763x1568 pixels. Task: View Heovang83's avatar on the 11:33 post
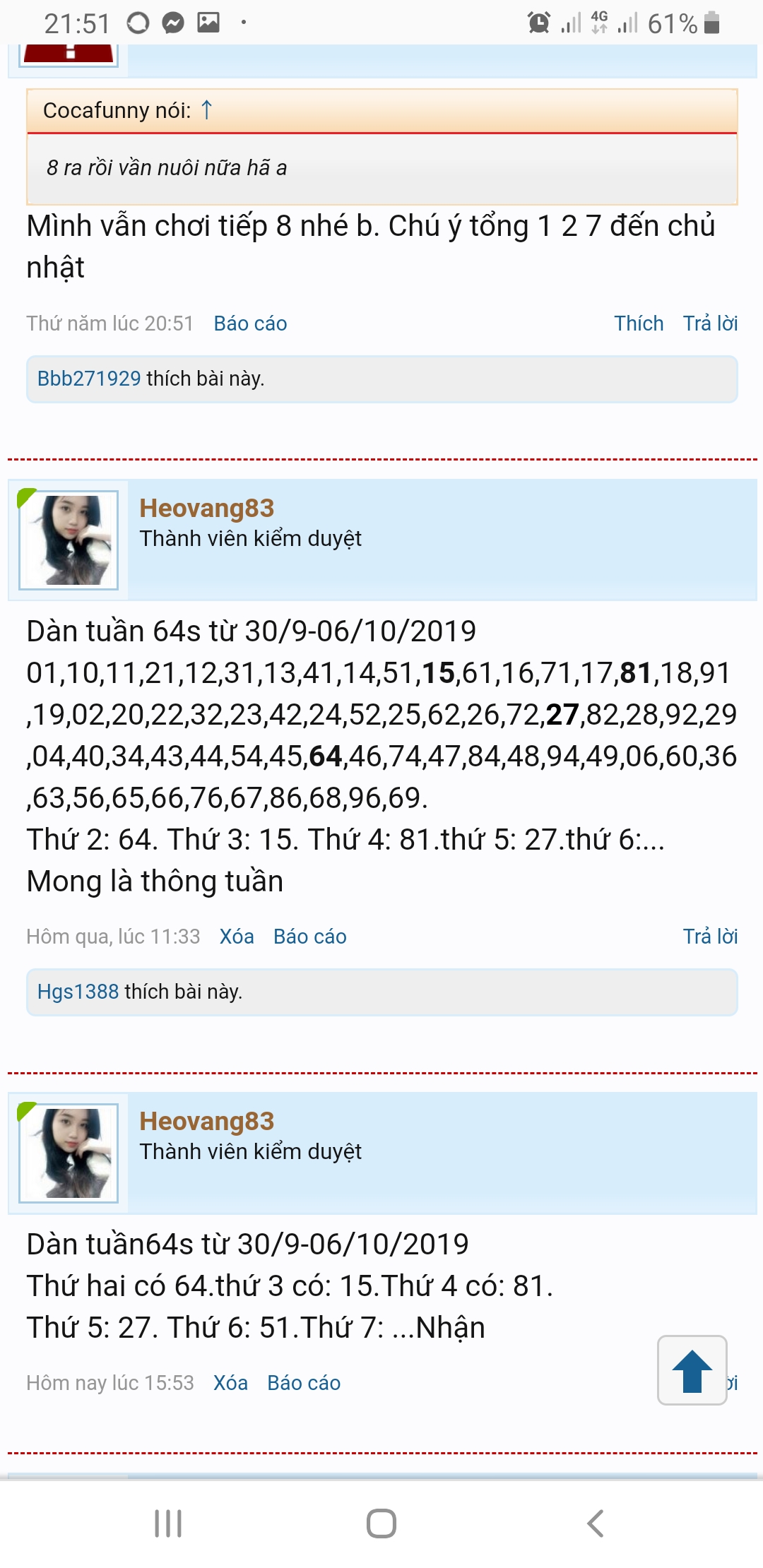tap(69, 540)
